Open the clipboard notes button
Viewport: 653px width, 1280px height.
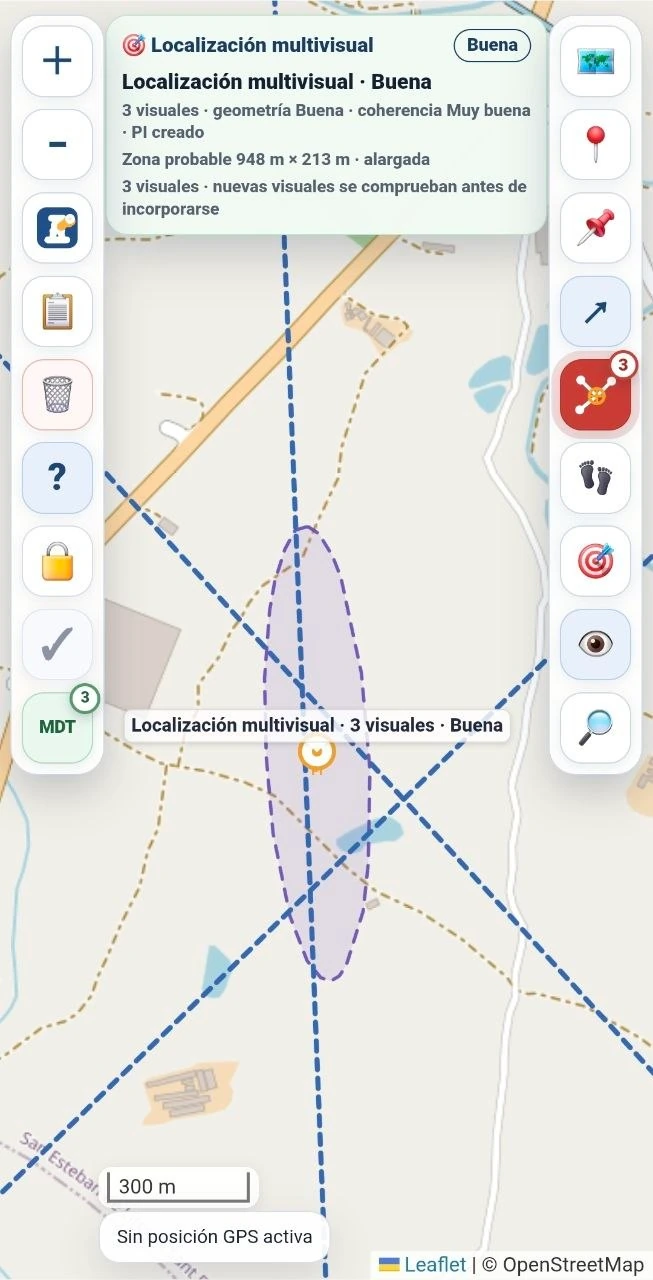coord(57,311)
